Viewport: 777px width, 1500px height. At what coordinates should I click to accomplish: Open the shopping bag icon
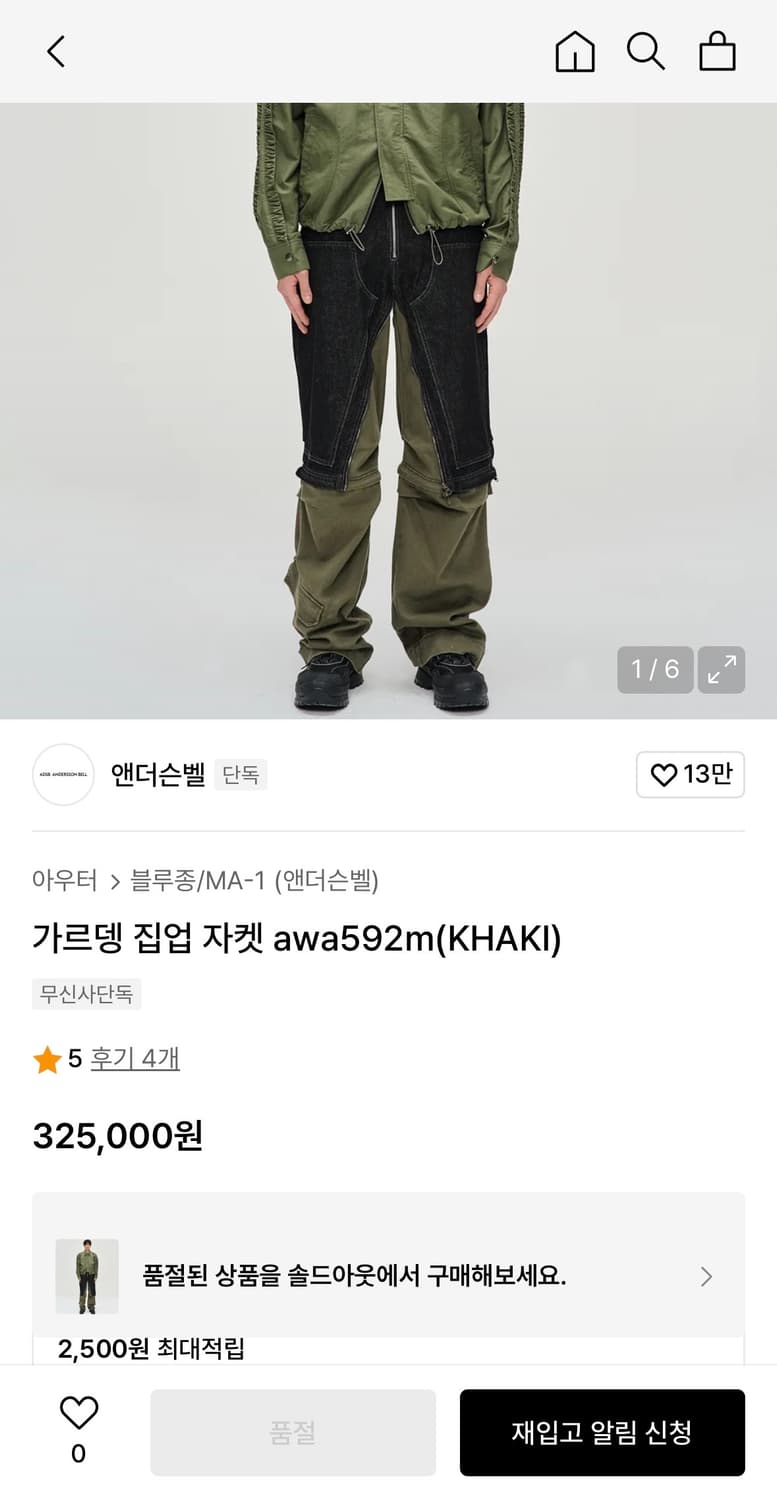718,52
